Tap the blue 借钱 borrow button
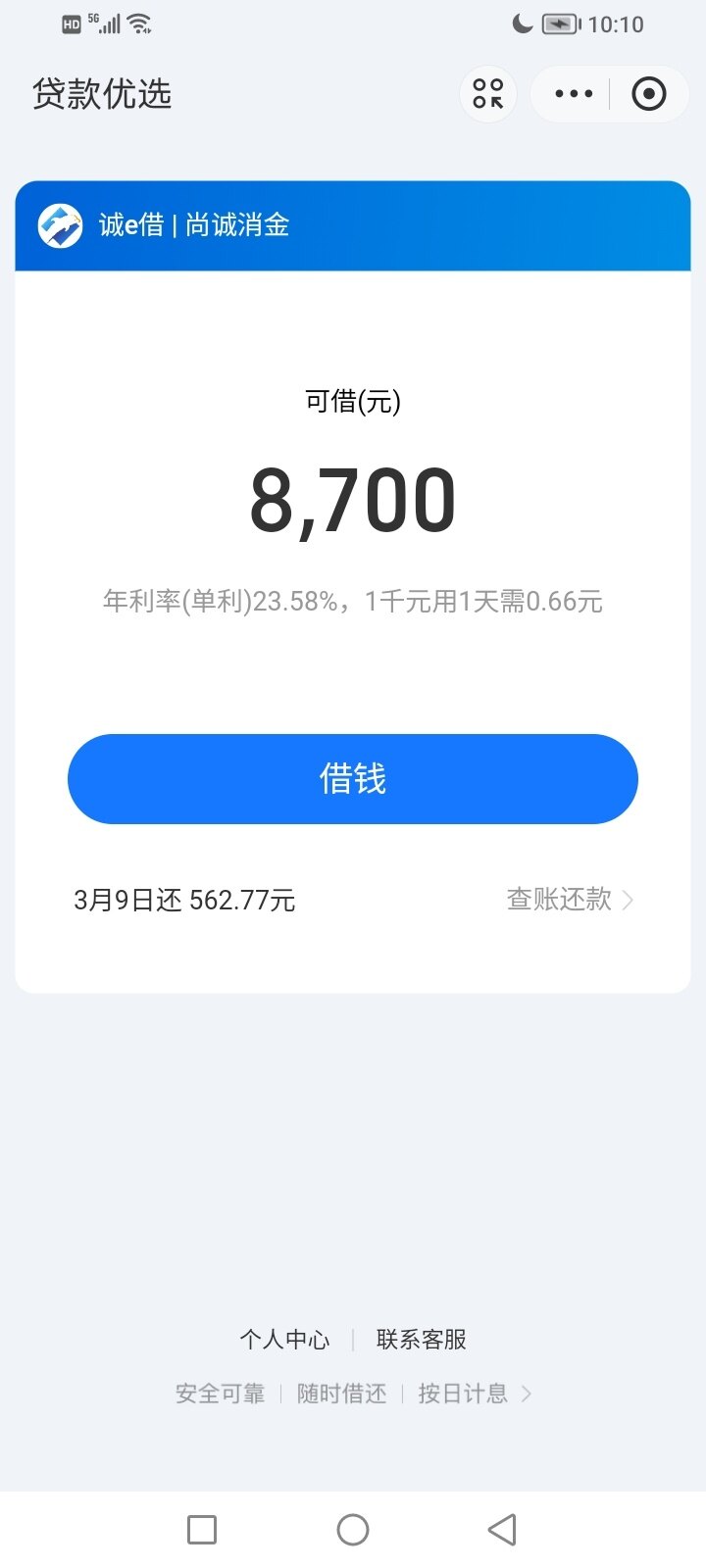 point(353,779)
